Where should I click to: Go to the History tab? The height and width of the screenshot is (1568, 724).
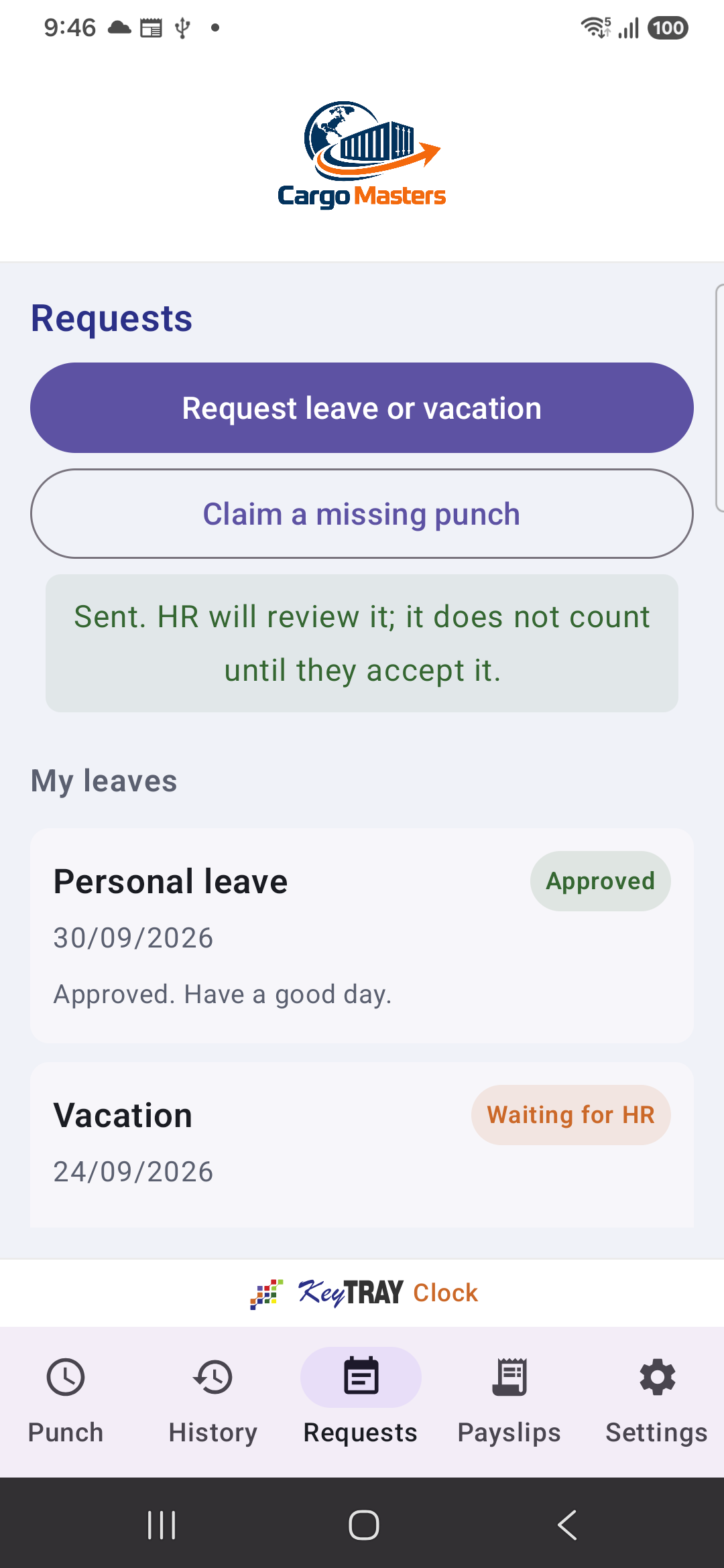[213, 1400]
